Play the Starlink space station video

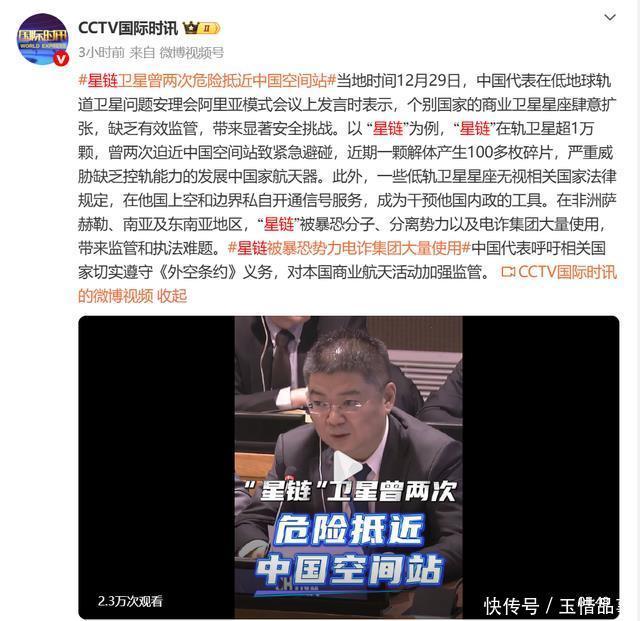click(349, 467)
